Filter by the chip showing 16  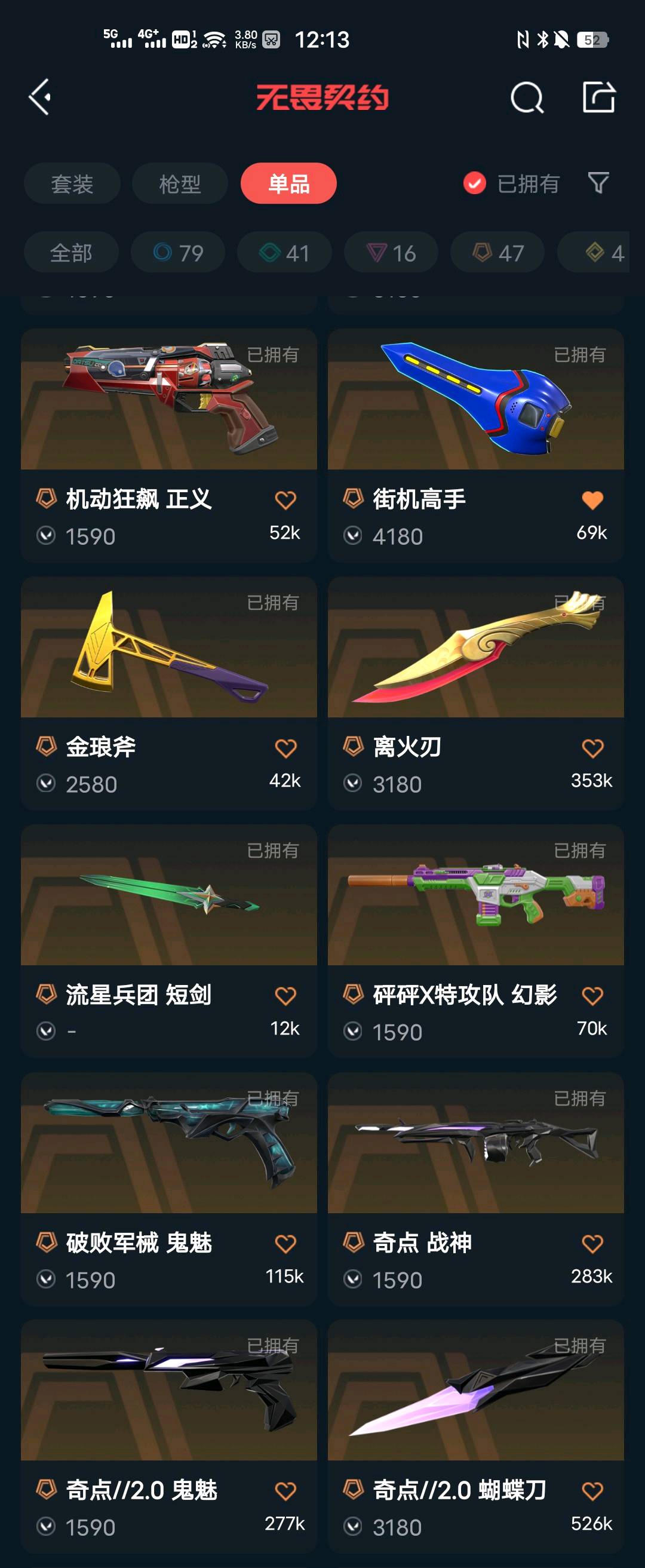click(x=391, y=253)
